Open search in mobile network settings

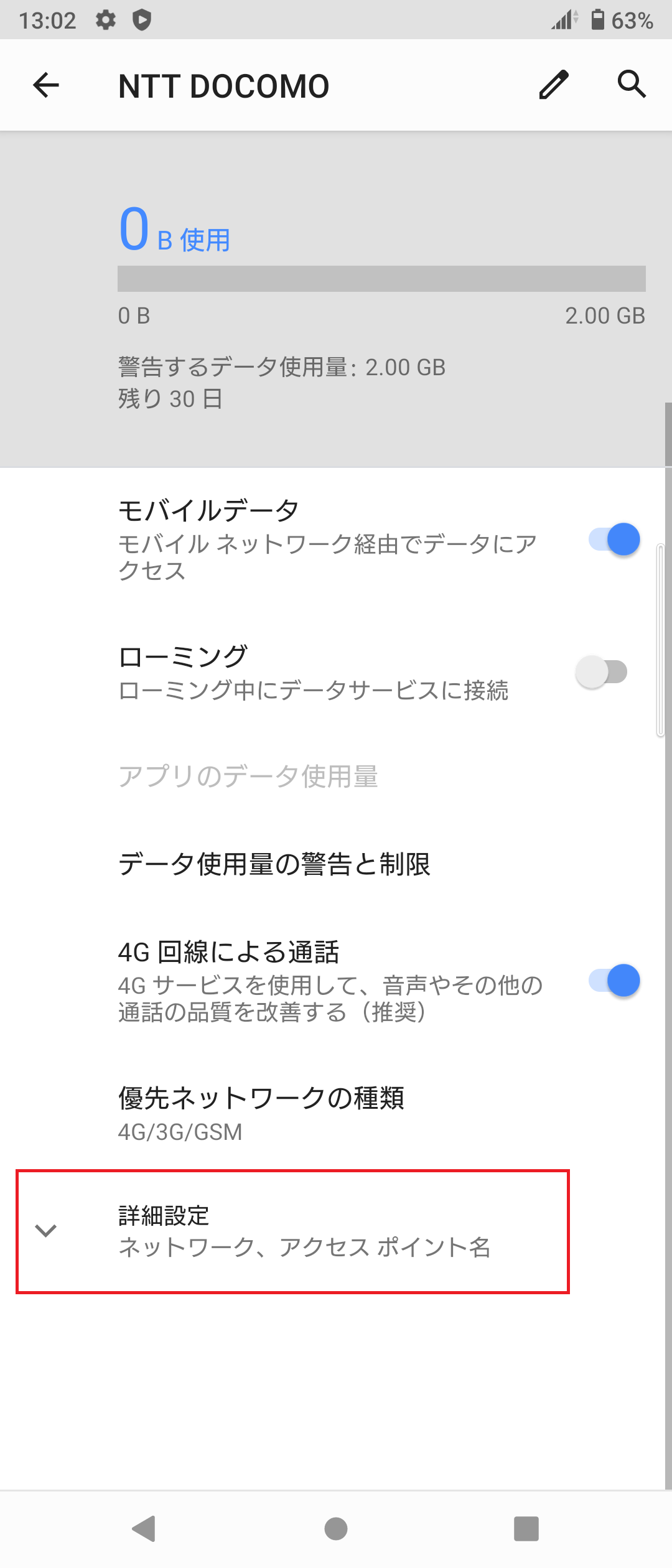(x=632, y=85)
